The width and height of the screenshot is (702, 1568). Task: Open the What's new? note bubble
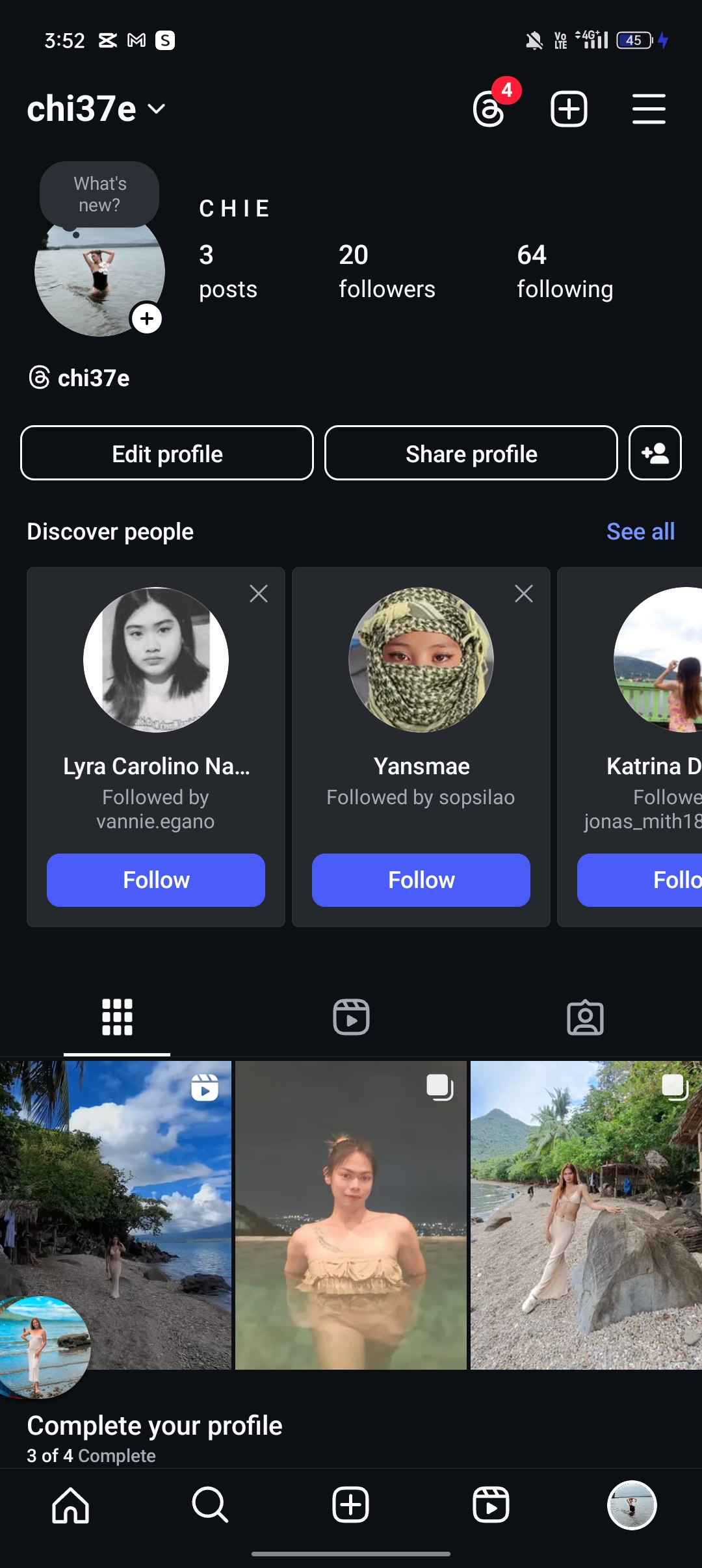[99, 194]
